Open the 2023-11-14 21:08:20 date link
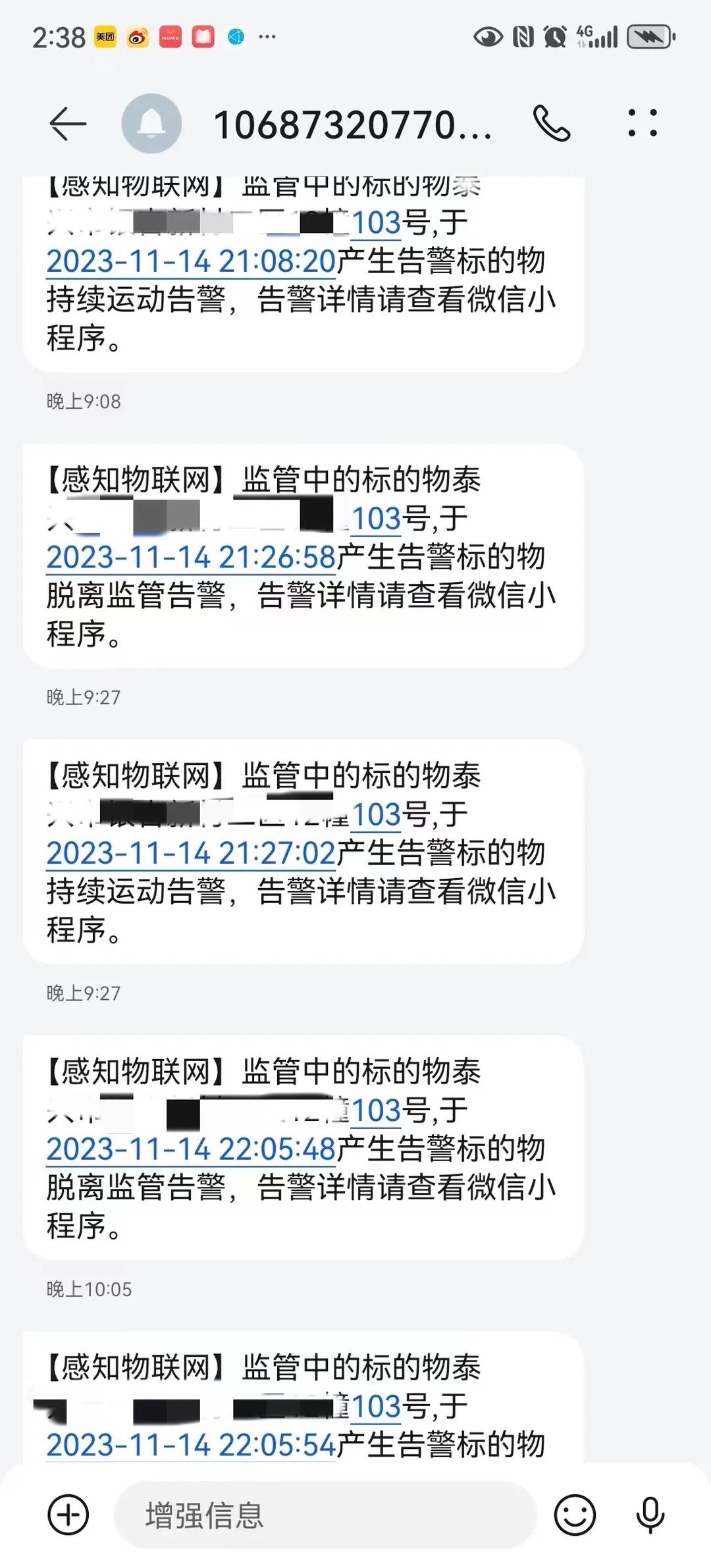Viewport: 711px width, 1568px height. click(191, 261)
